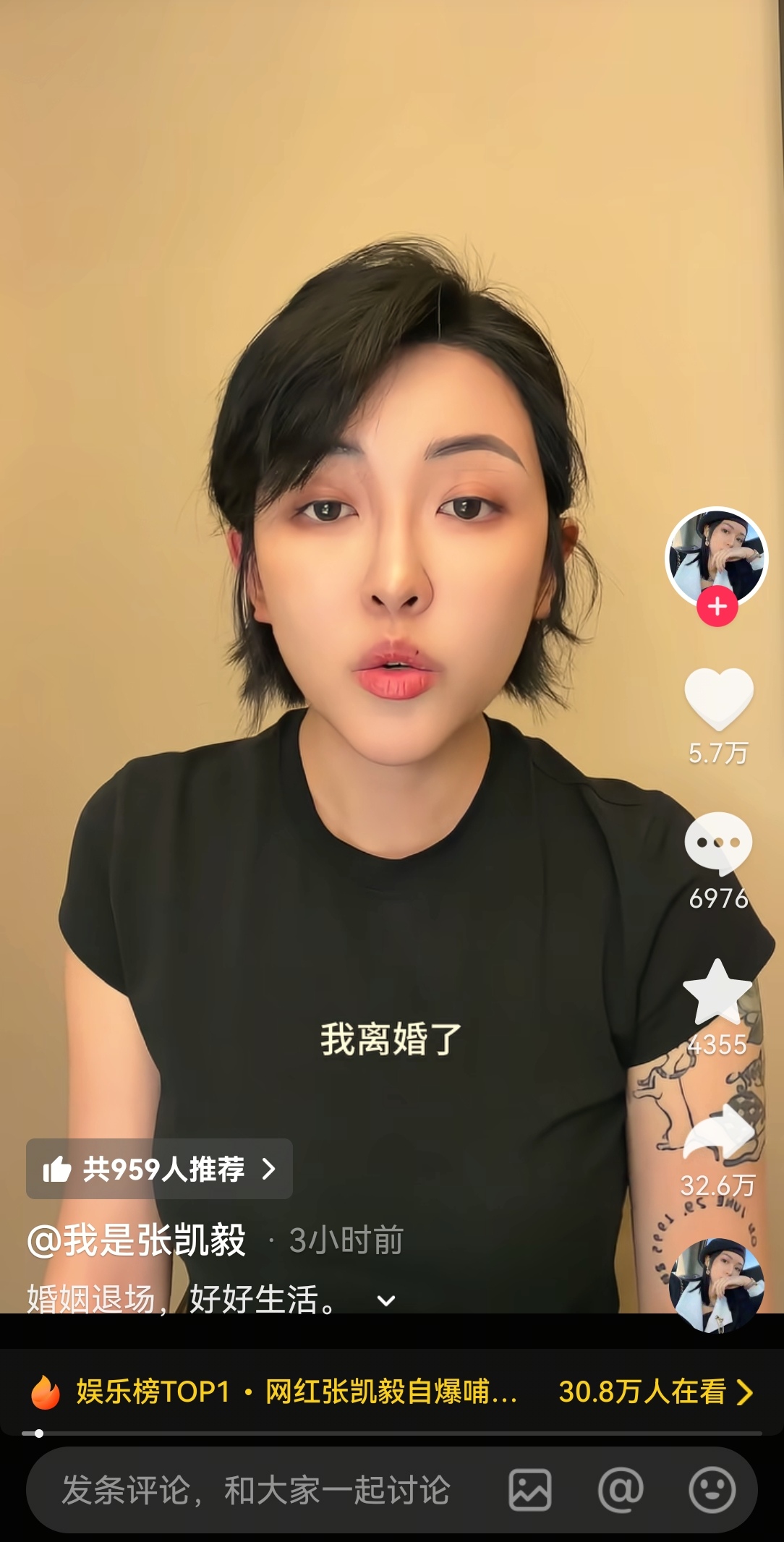The image size is (784, 1542).
Task: Follow the creator with the red plus
Action: click(x=717, y=606)
